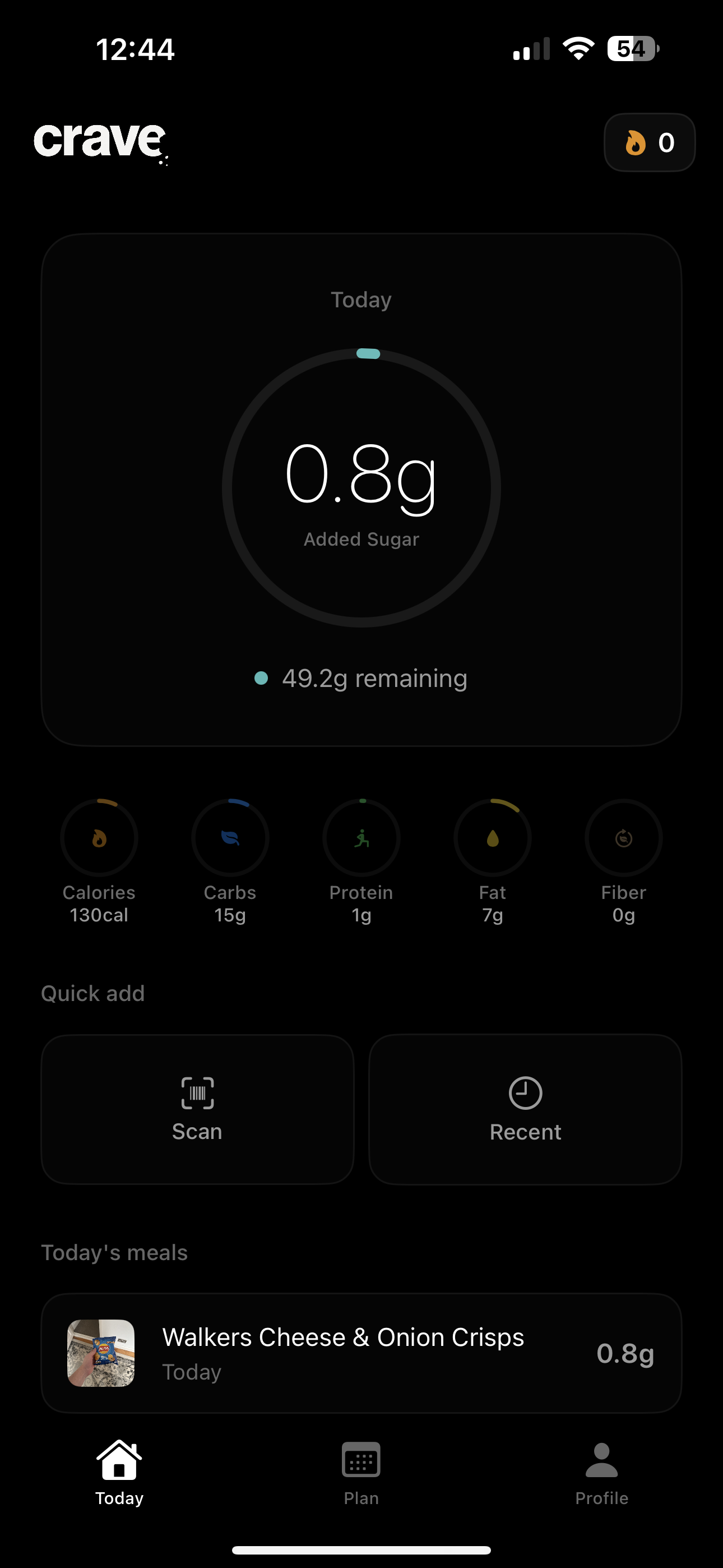Open the streak flame counter

[x=649, y=142]
